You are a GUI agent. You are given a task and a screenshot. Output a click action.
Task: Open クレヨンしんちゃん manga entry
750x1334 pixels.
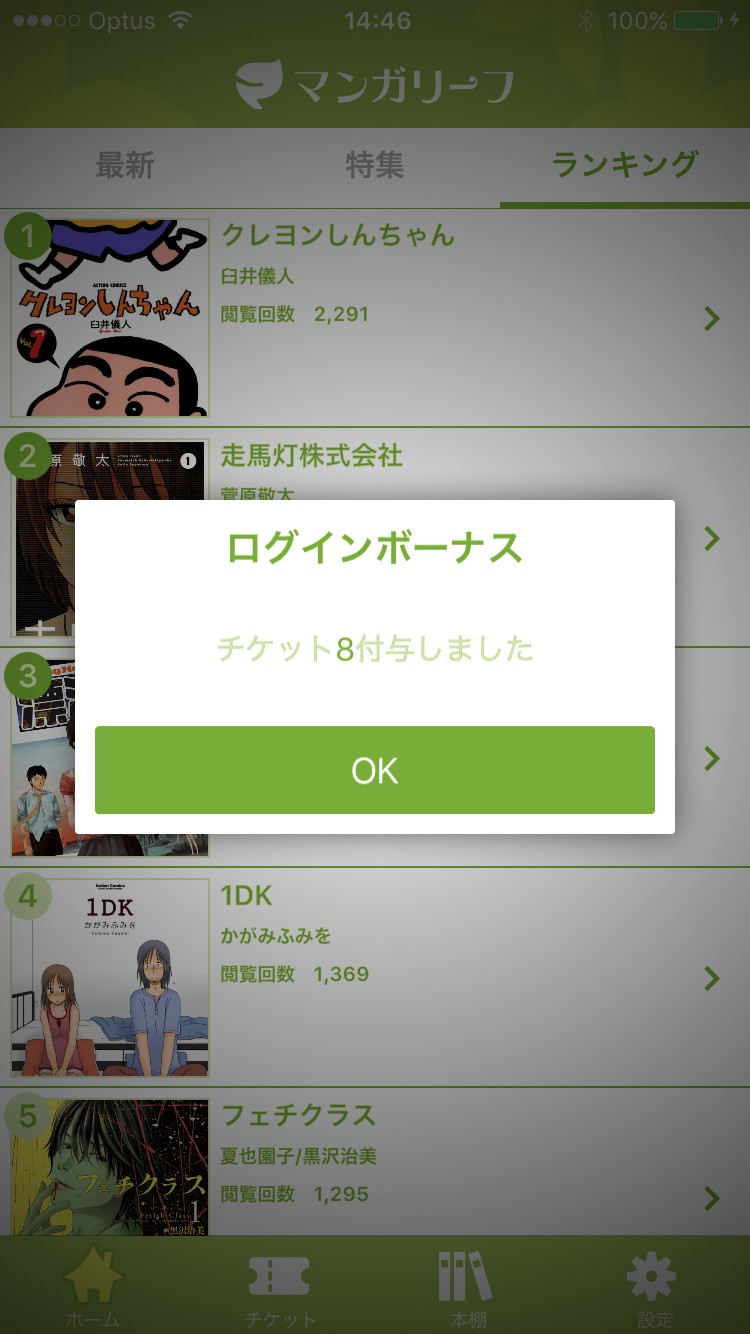pyautogui.click(x=375, y=318)
